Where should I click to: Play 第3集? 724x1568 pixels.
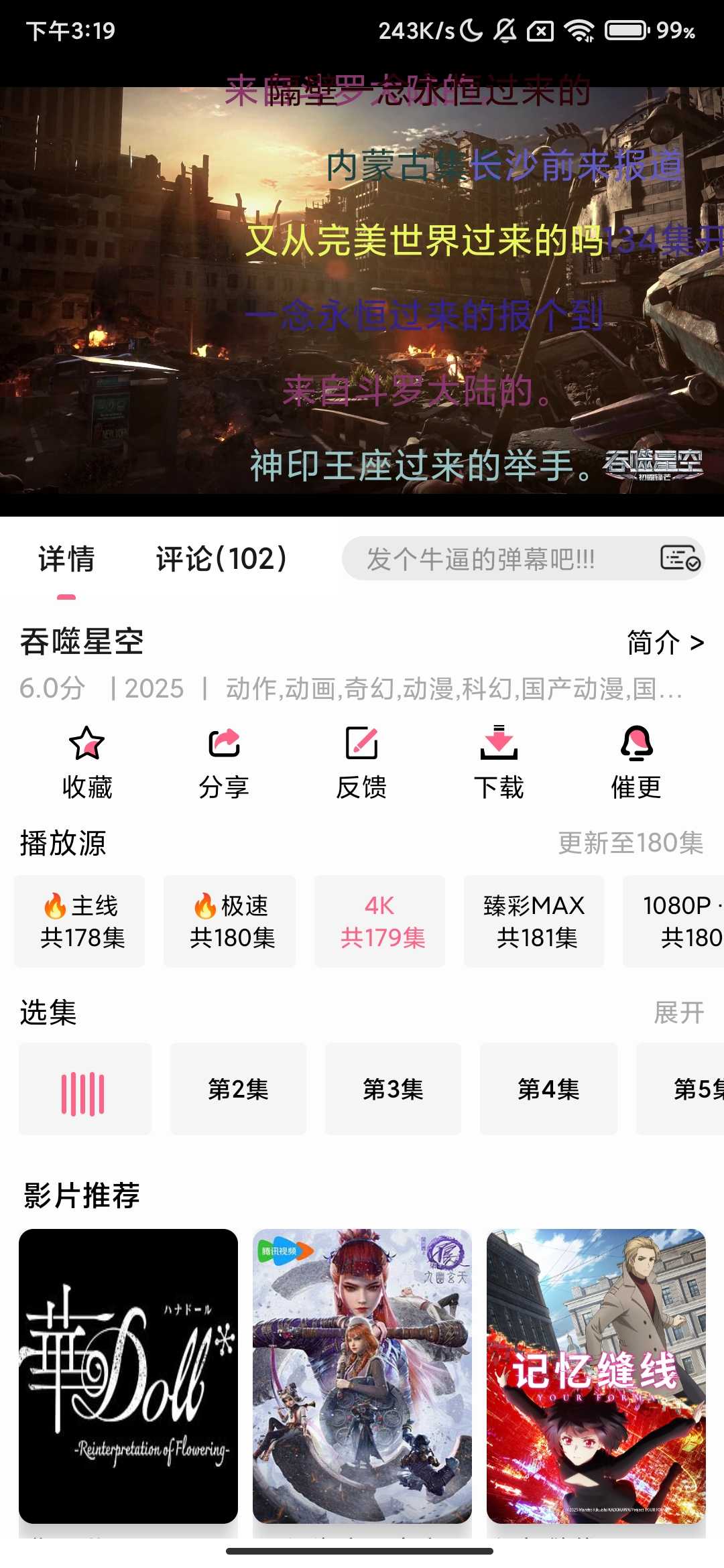point(393,1089)
